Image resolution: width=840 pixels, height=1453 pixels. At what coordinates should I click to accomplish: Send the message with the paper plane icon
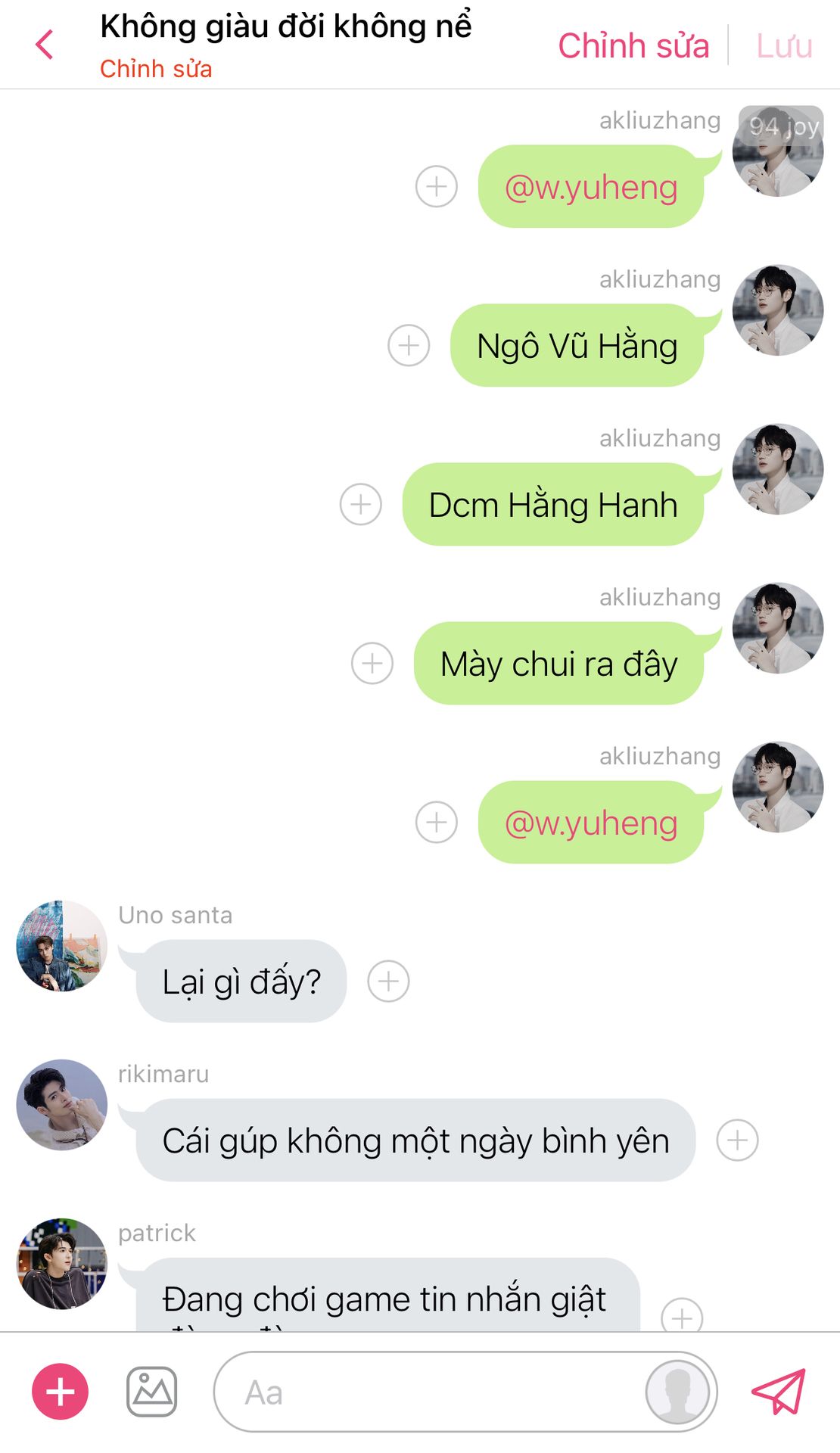[779, 1392]
